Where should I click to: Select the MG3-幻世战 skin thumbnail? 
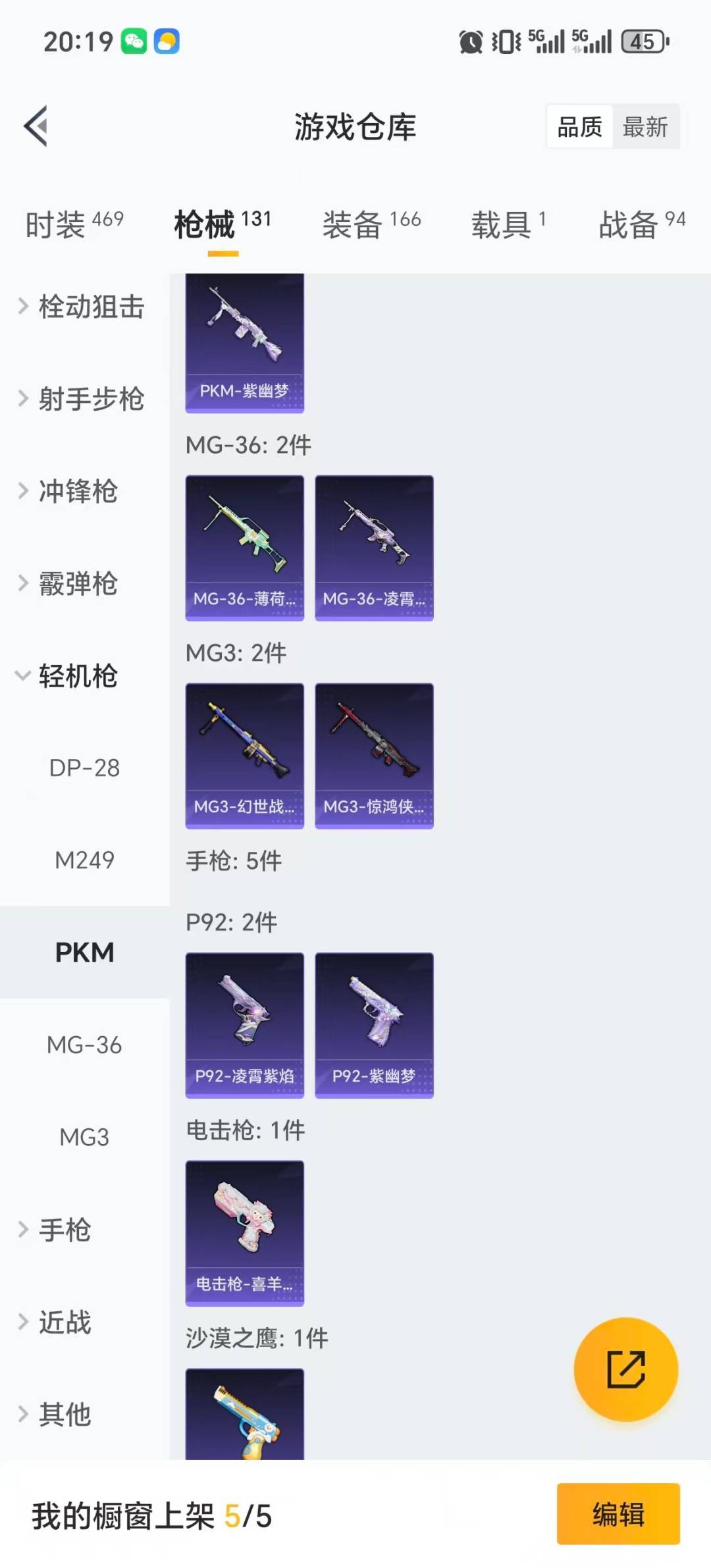point(244,755)
